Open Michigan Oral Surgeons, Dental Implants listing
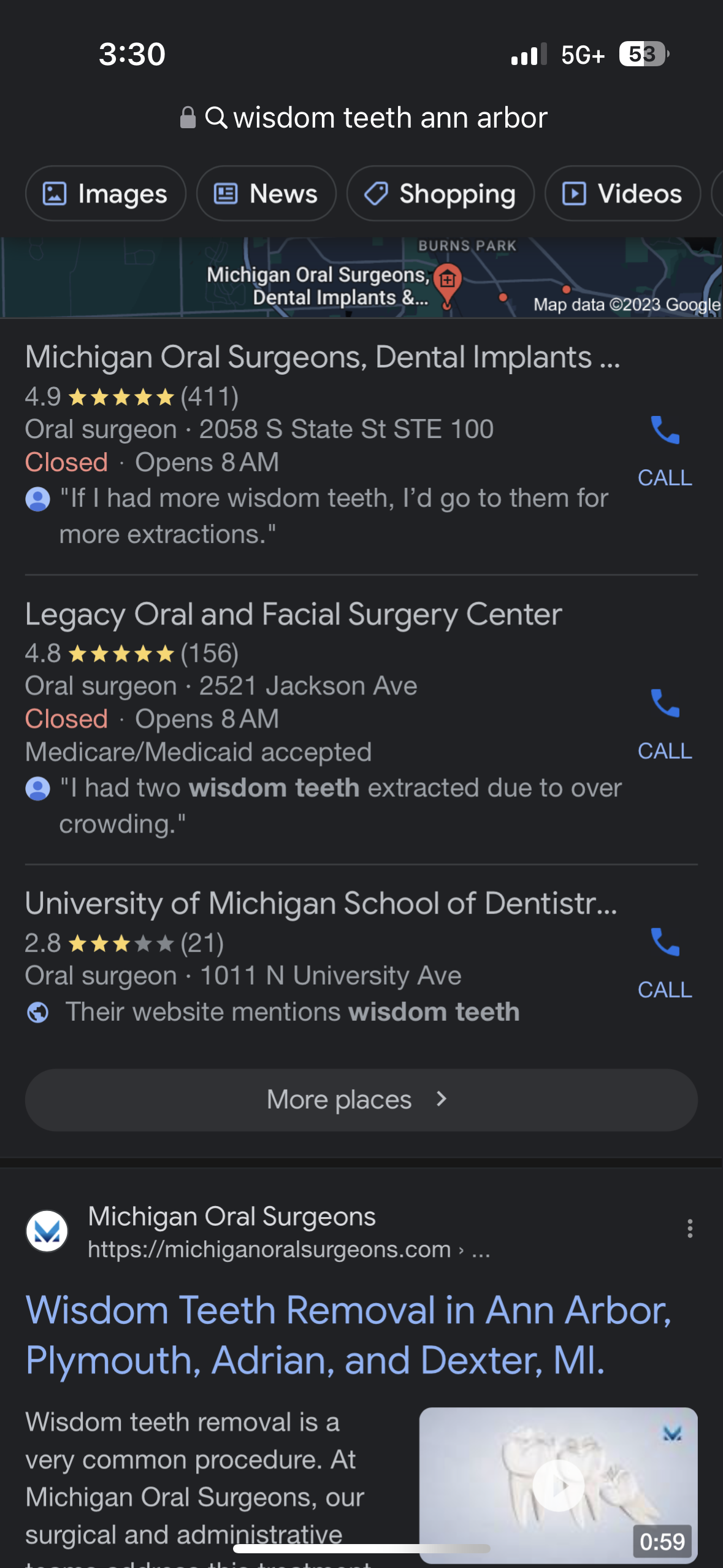The image size is (723, 1568). point(323,358)
